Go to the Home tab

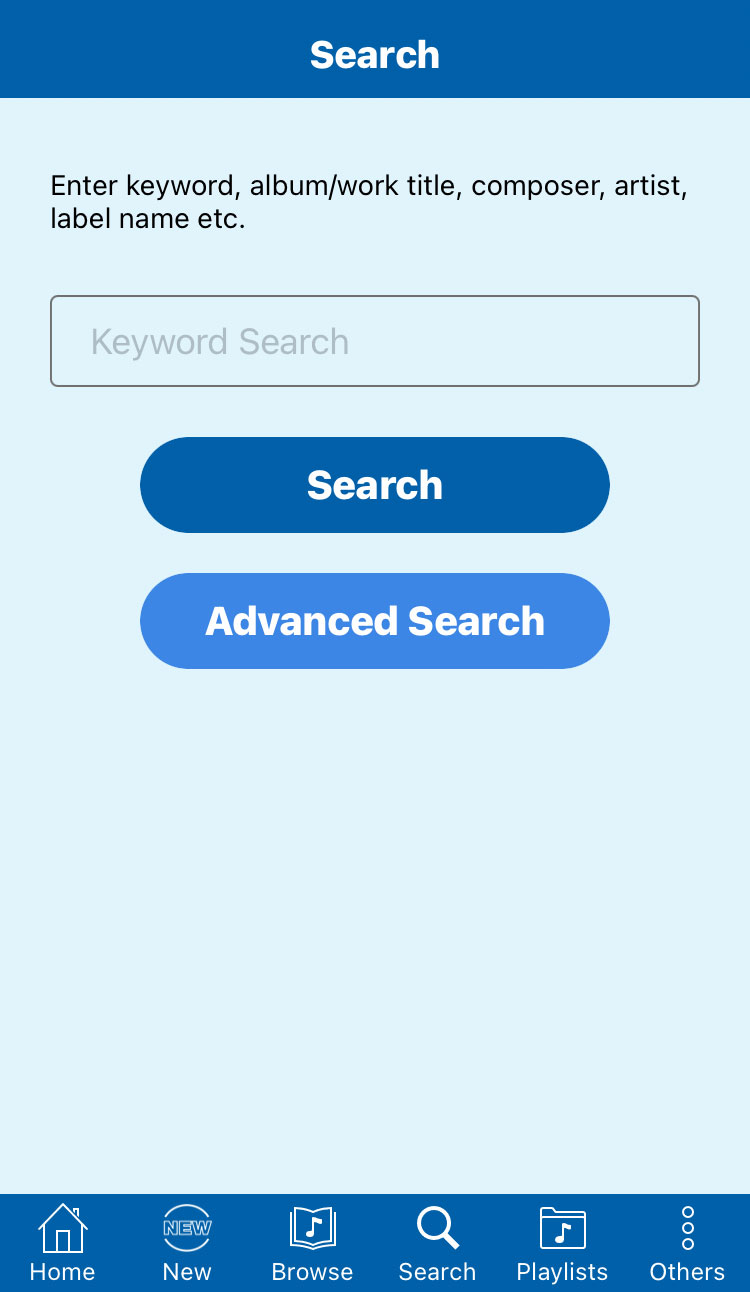click(62, 1242)
